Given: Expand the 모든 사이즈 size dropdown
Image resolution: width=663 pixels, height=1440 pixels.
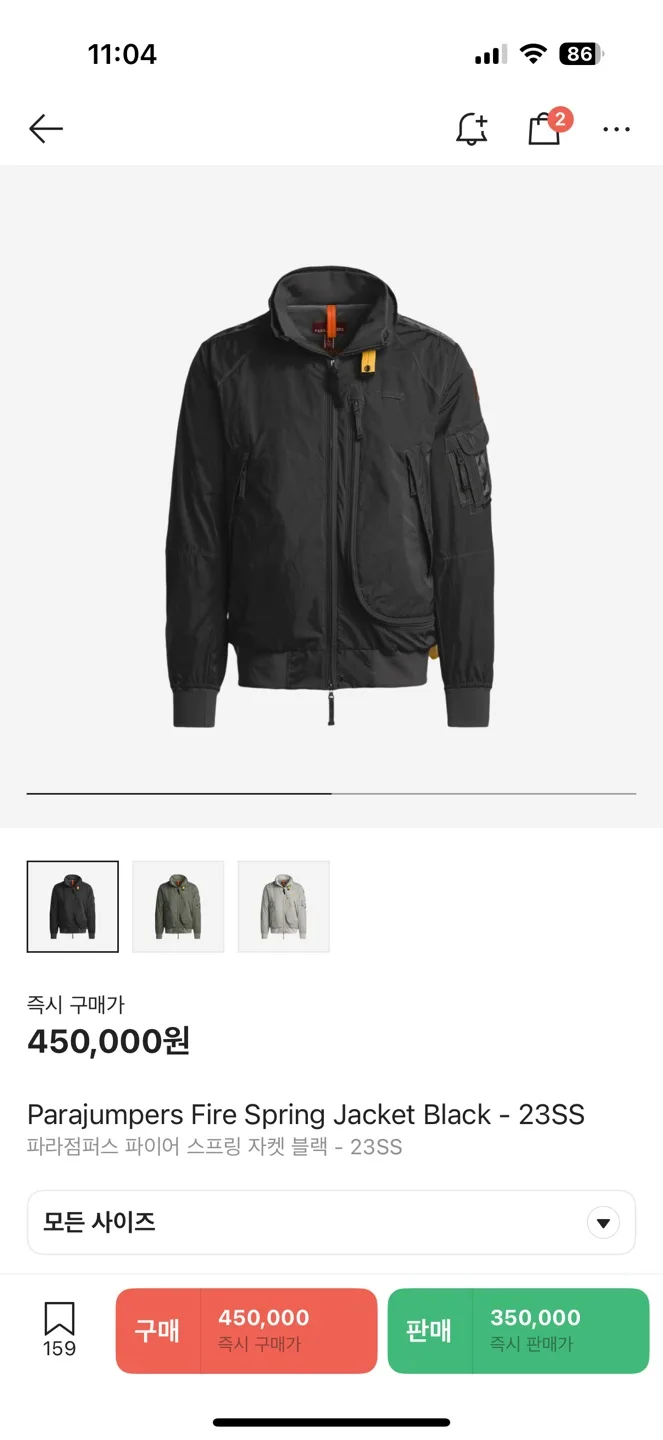Looking at the screenshot, I should click(x=331, y=1222).
